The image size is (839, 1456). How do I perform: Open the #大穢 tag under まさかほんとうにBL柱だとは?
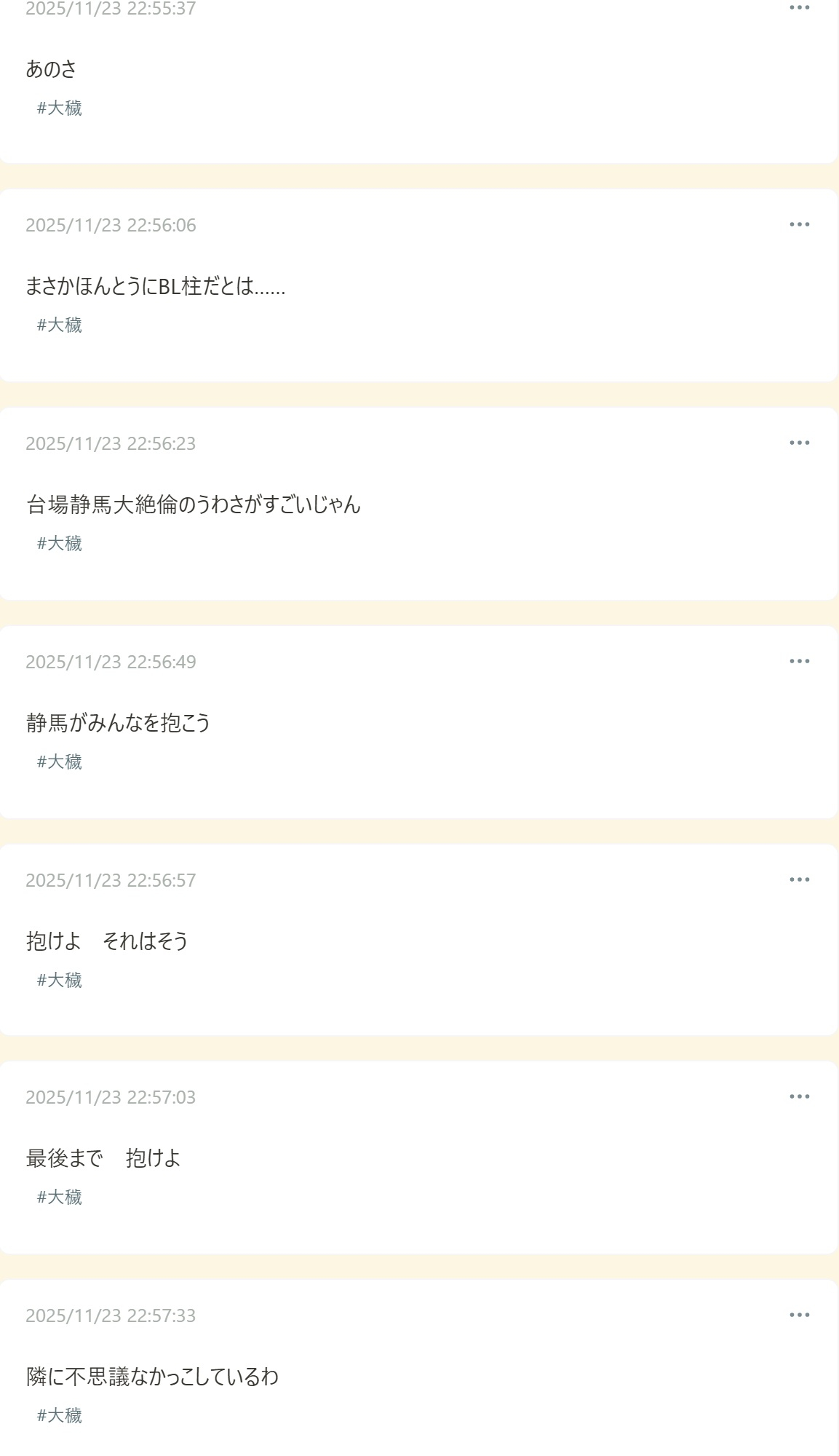[60, 325]
